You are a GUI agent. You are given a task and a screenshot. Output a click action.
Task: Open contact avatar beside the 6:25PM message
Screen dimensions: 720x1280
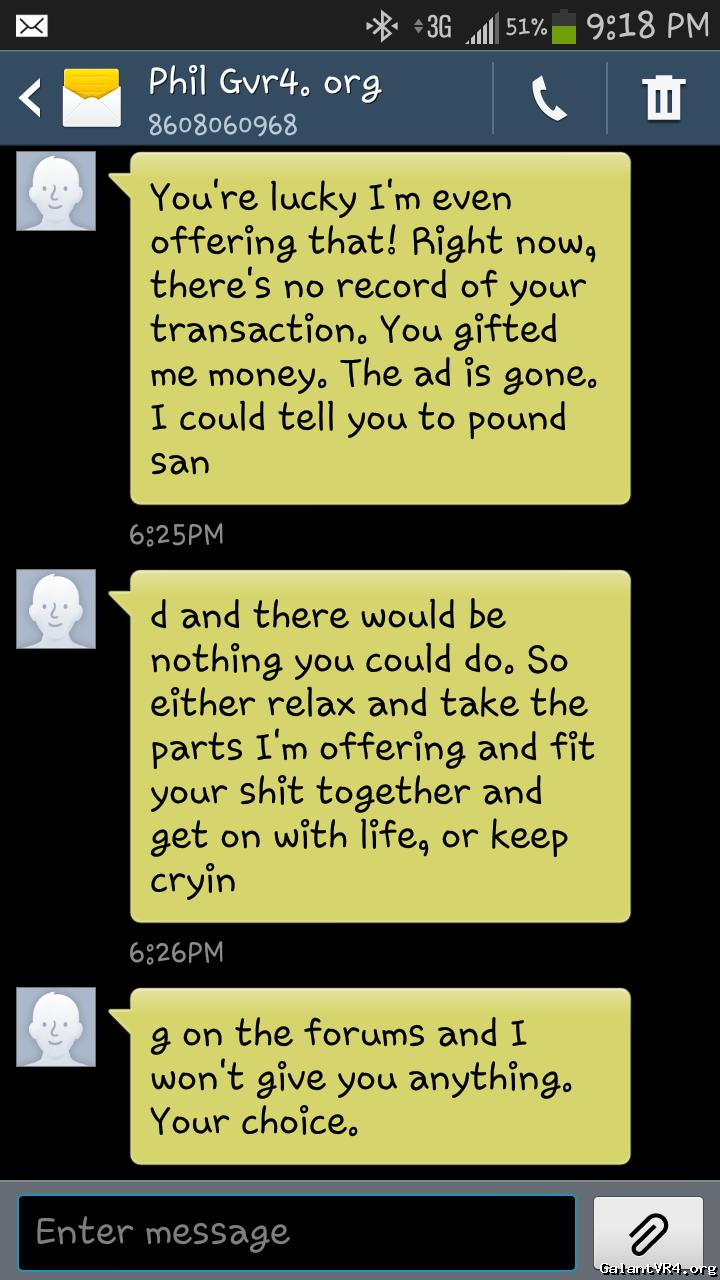coord(56,191)
